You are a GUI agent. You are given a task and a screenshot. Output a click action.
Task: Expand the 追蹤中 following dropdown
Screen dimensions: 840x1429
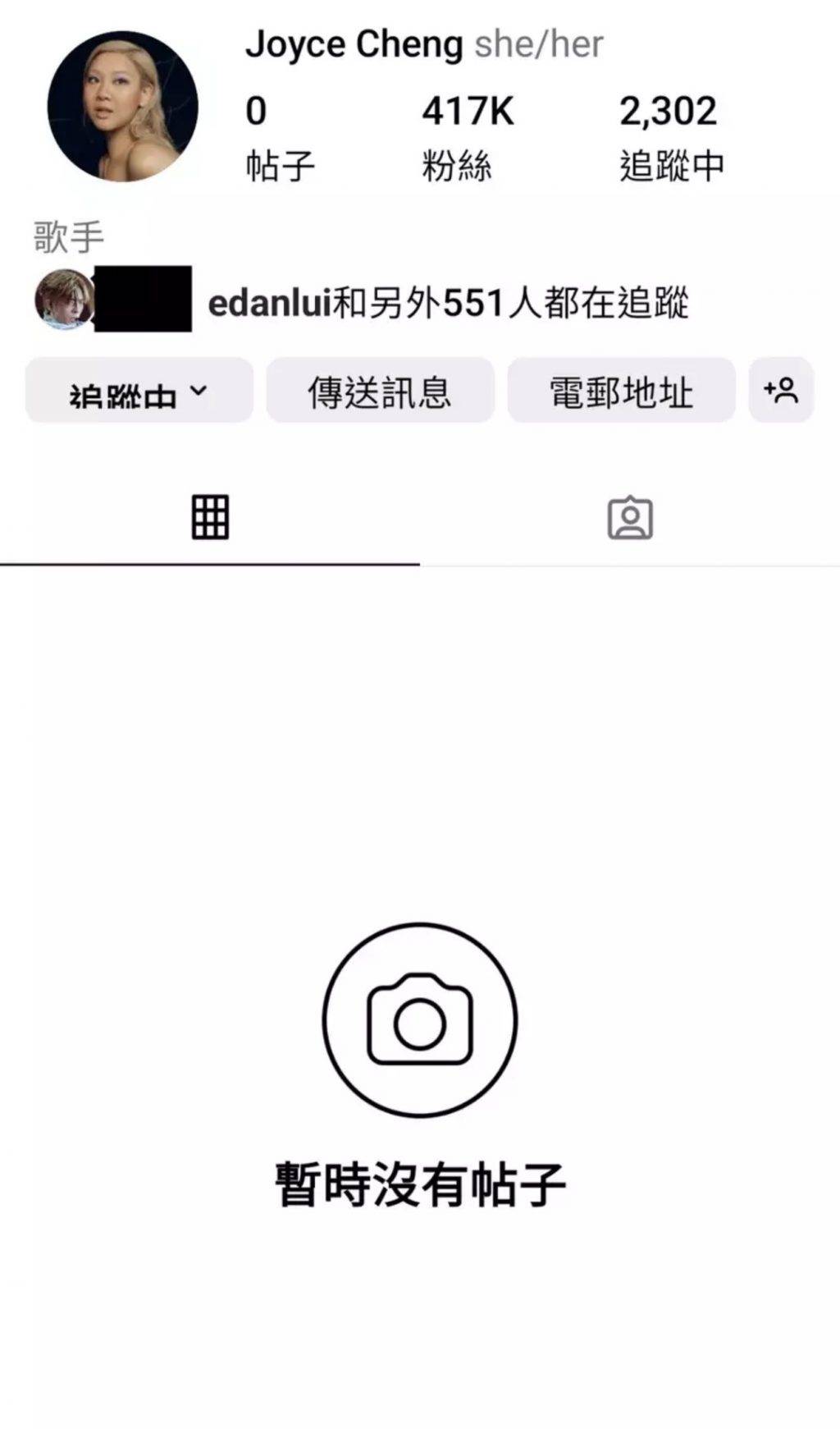pyautogui.click(x=139, y=392)
